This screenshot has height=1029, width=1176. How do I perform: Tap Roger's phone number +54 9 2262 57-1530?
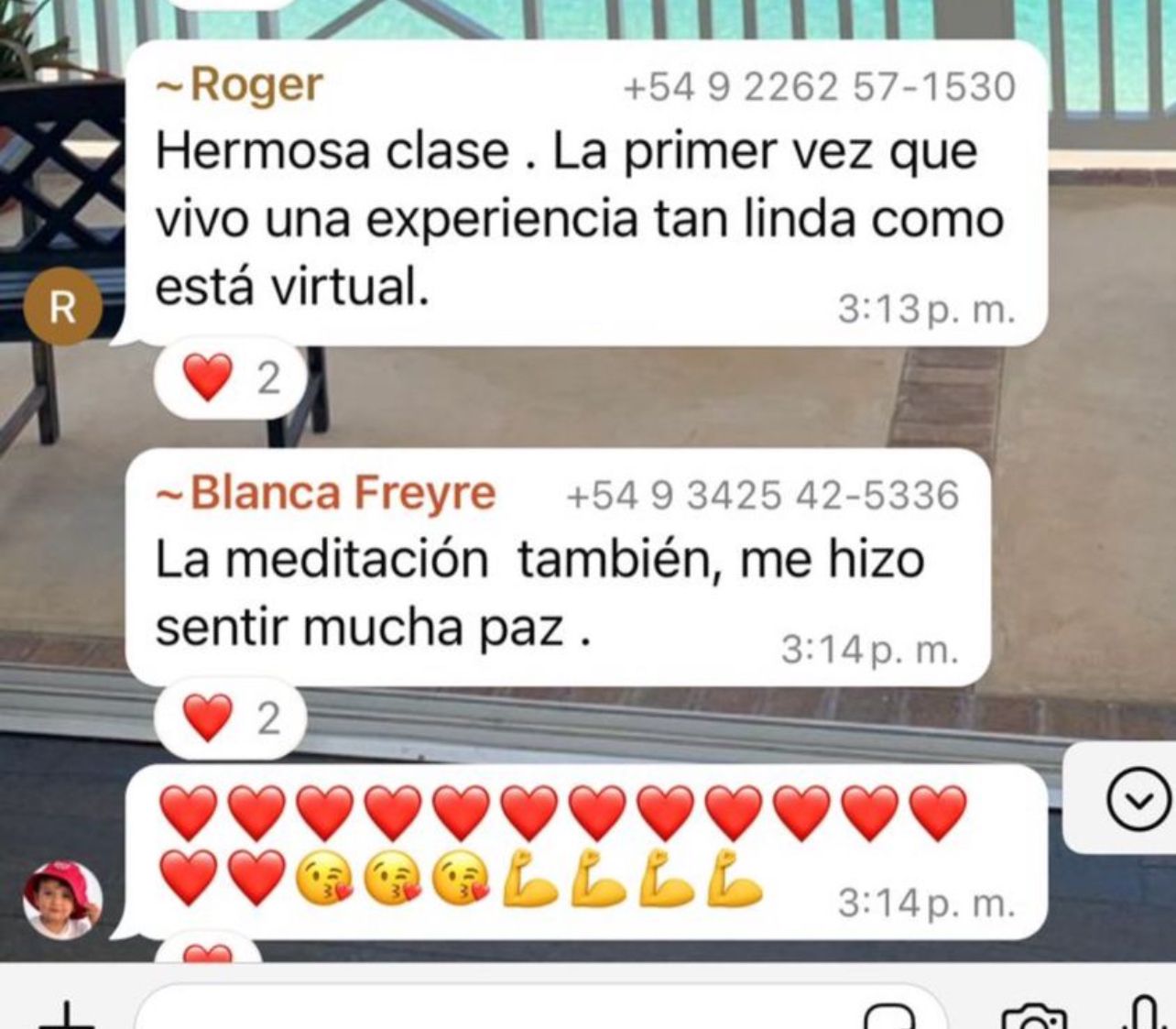(819, 87)
